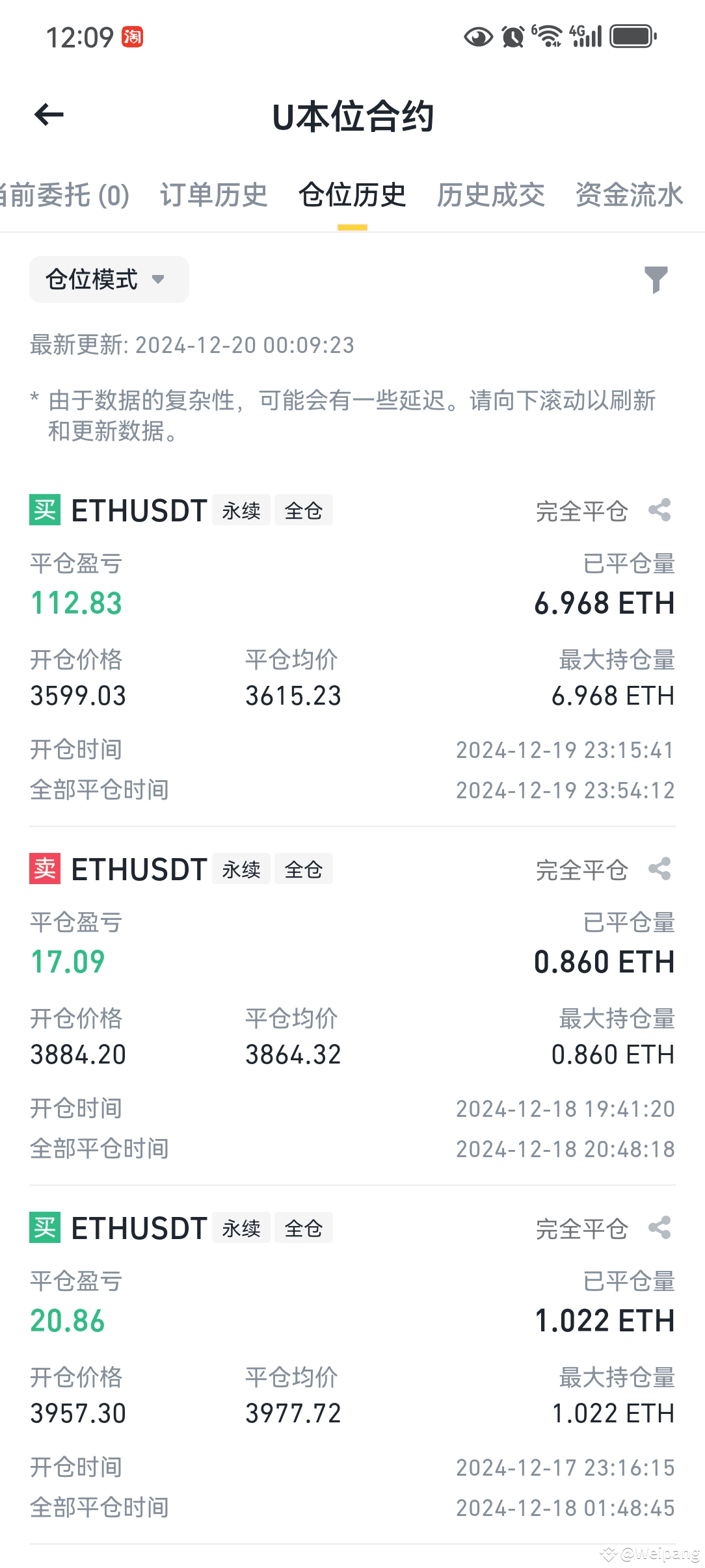Switch to the 当前委托 (0) tab

coord(64,195)
